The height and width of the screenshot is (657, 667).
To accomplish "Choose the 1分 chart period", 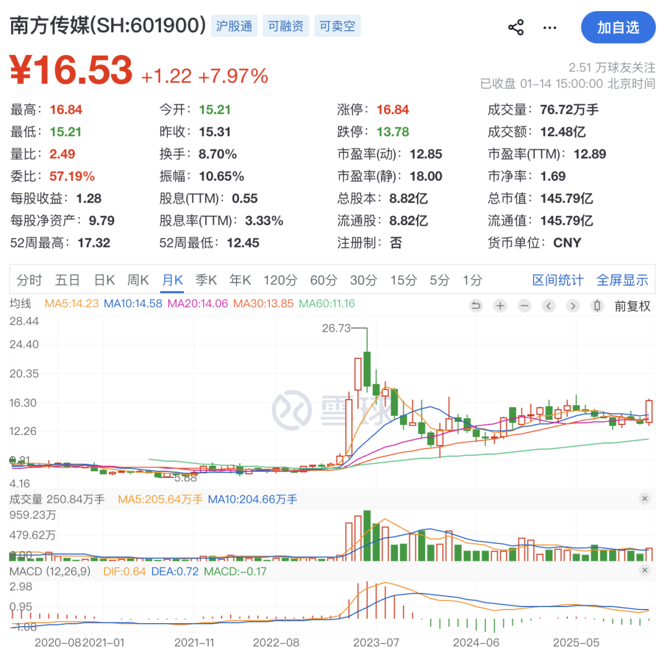I will point(472,280).
